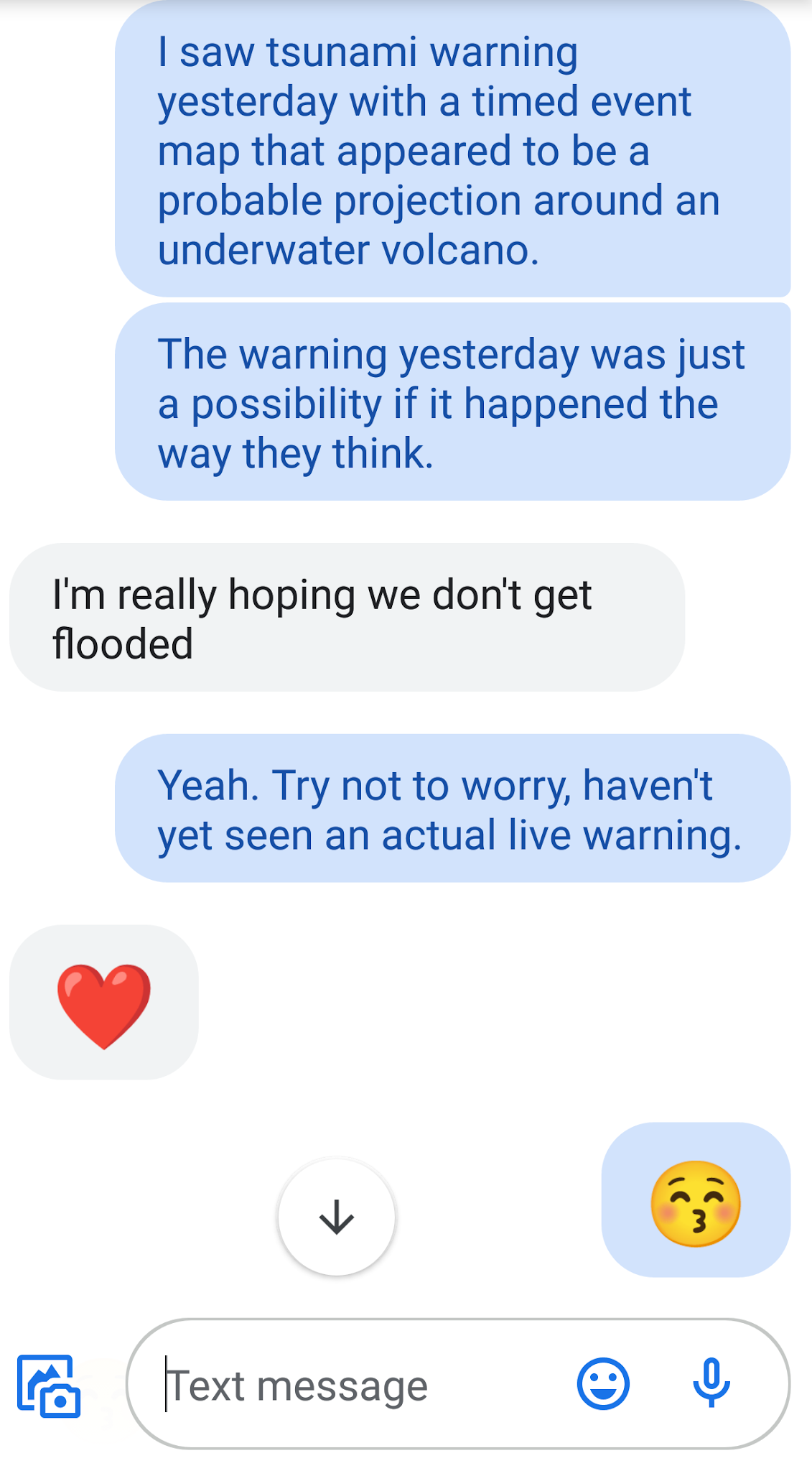Open the emoji picker
The width and height of the screenshot is (812, 1471).
click(603, 1384)
